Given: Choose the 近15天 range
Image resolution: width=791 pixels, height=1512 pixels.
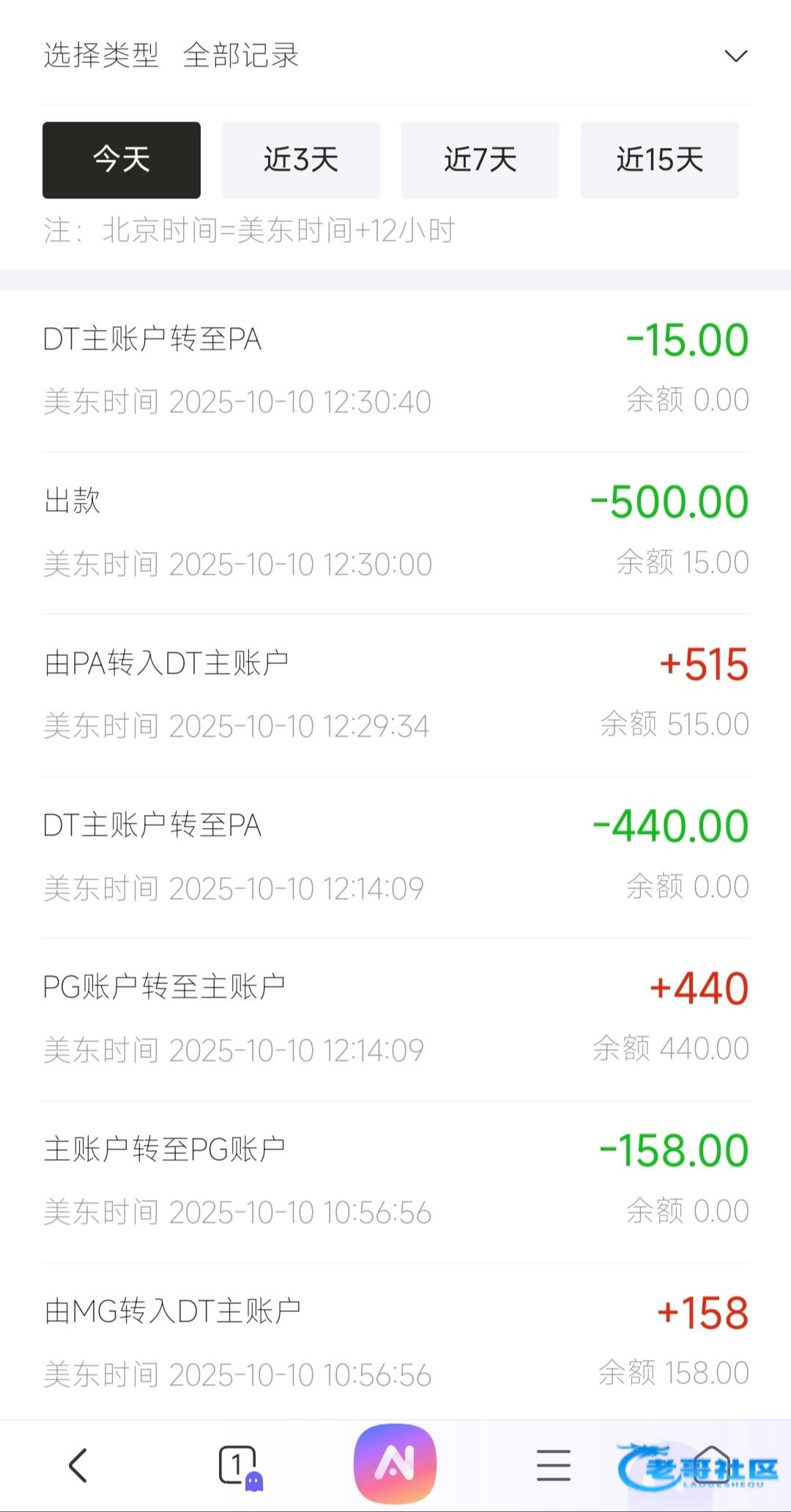Looking at the screenshot, I should click(660, 160).
